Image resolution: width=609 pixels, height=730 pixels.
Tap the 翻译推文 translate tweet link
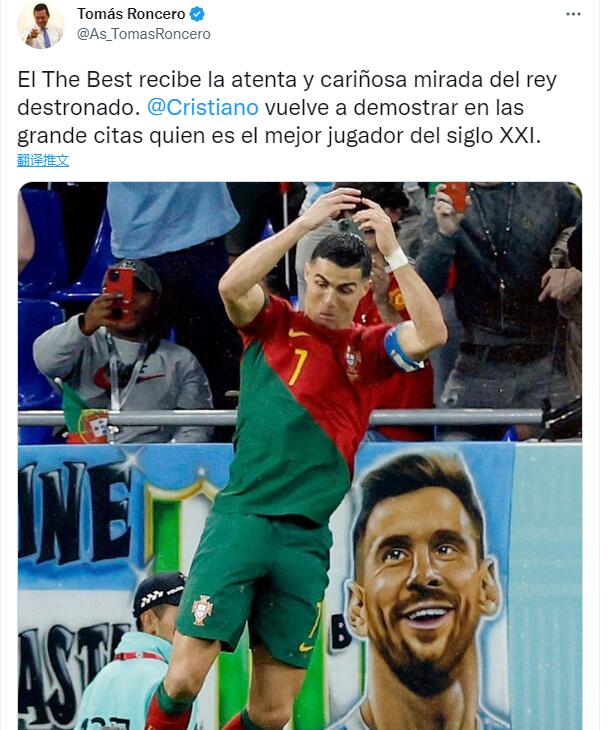pos(43,160)
